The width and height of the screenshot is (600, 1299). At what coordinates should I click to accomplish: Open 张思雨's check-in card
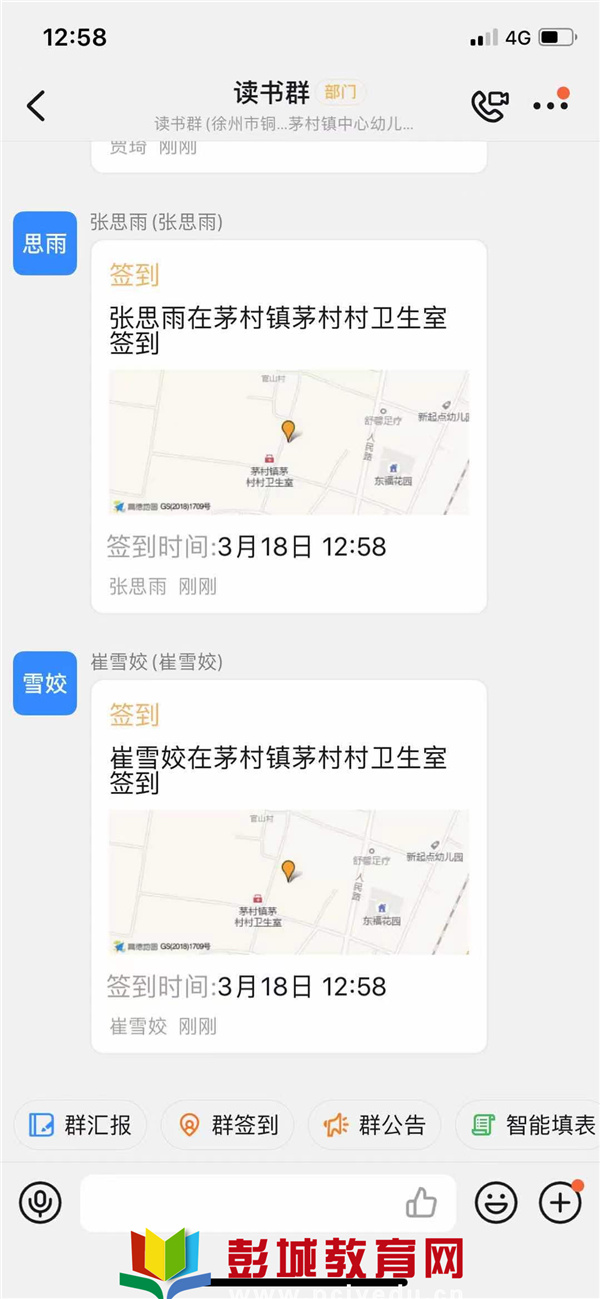[x=289, y=427]
